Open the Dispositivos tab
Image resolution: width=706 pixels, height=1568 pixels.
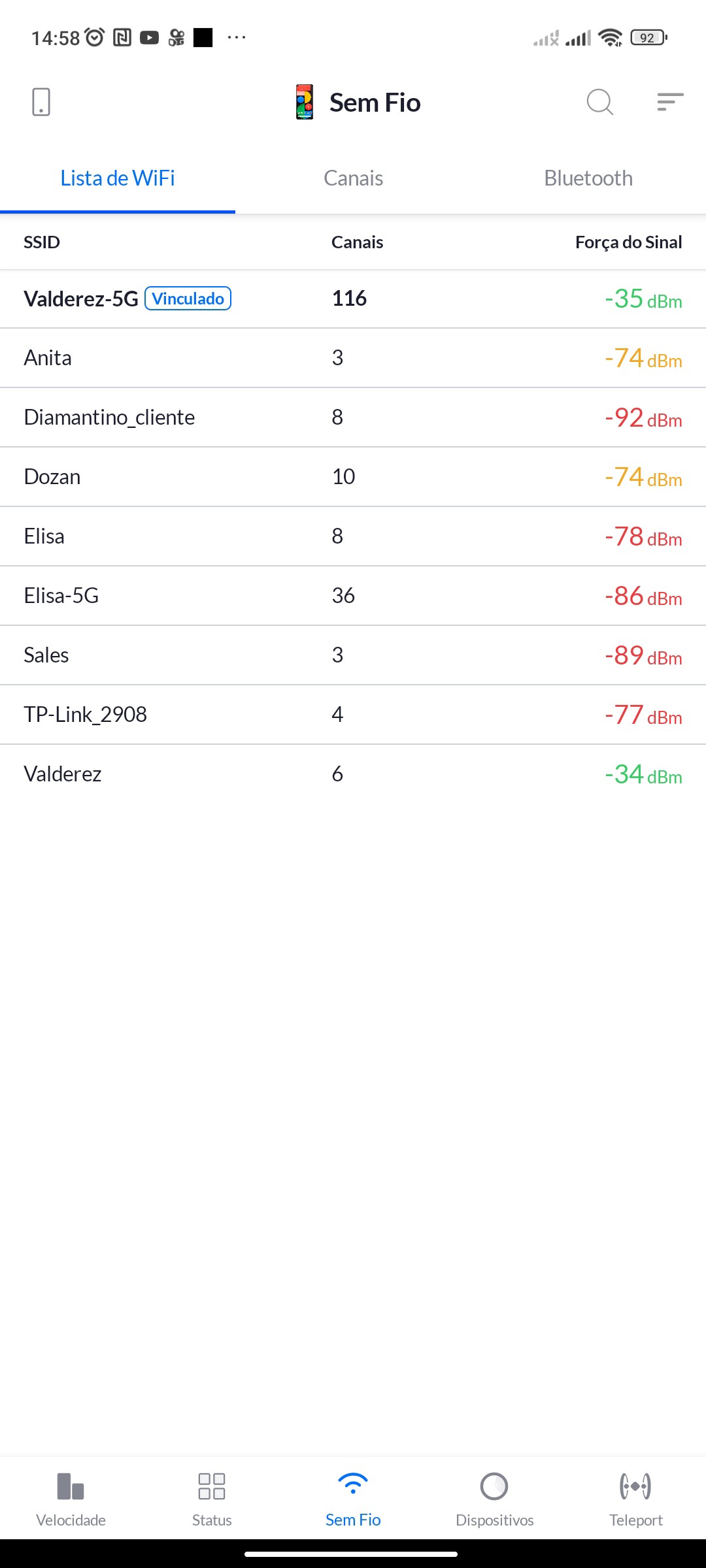[494, 1499]
